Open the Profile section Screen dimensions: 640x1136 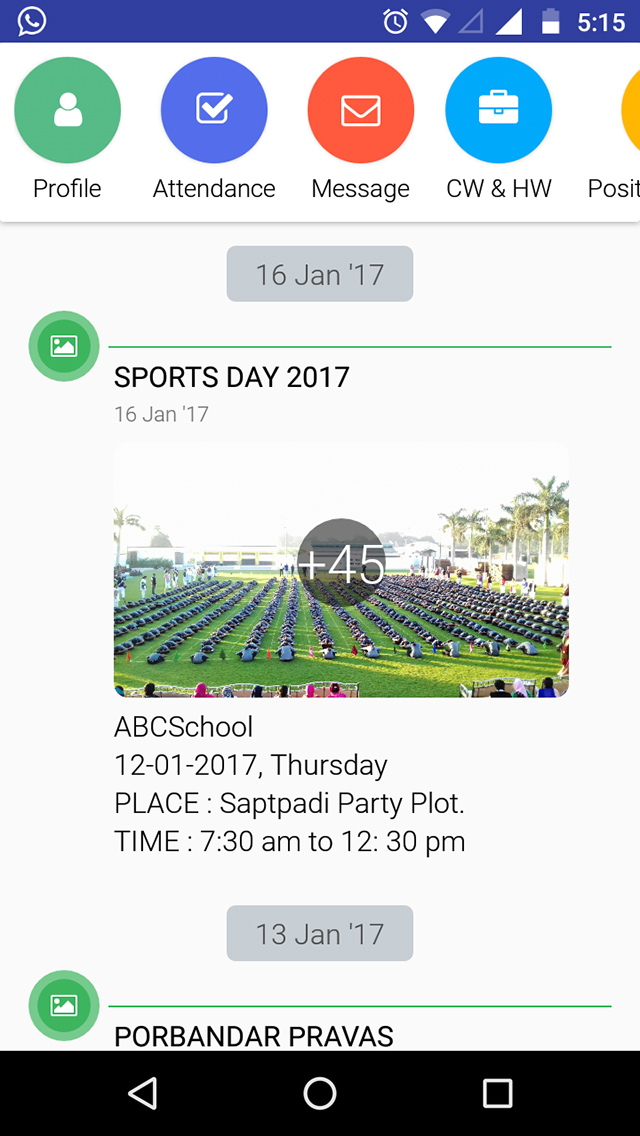(x=67, y=111)
